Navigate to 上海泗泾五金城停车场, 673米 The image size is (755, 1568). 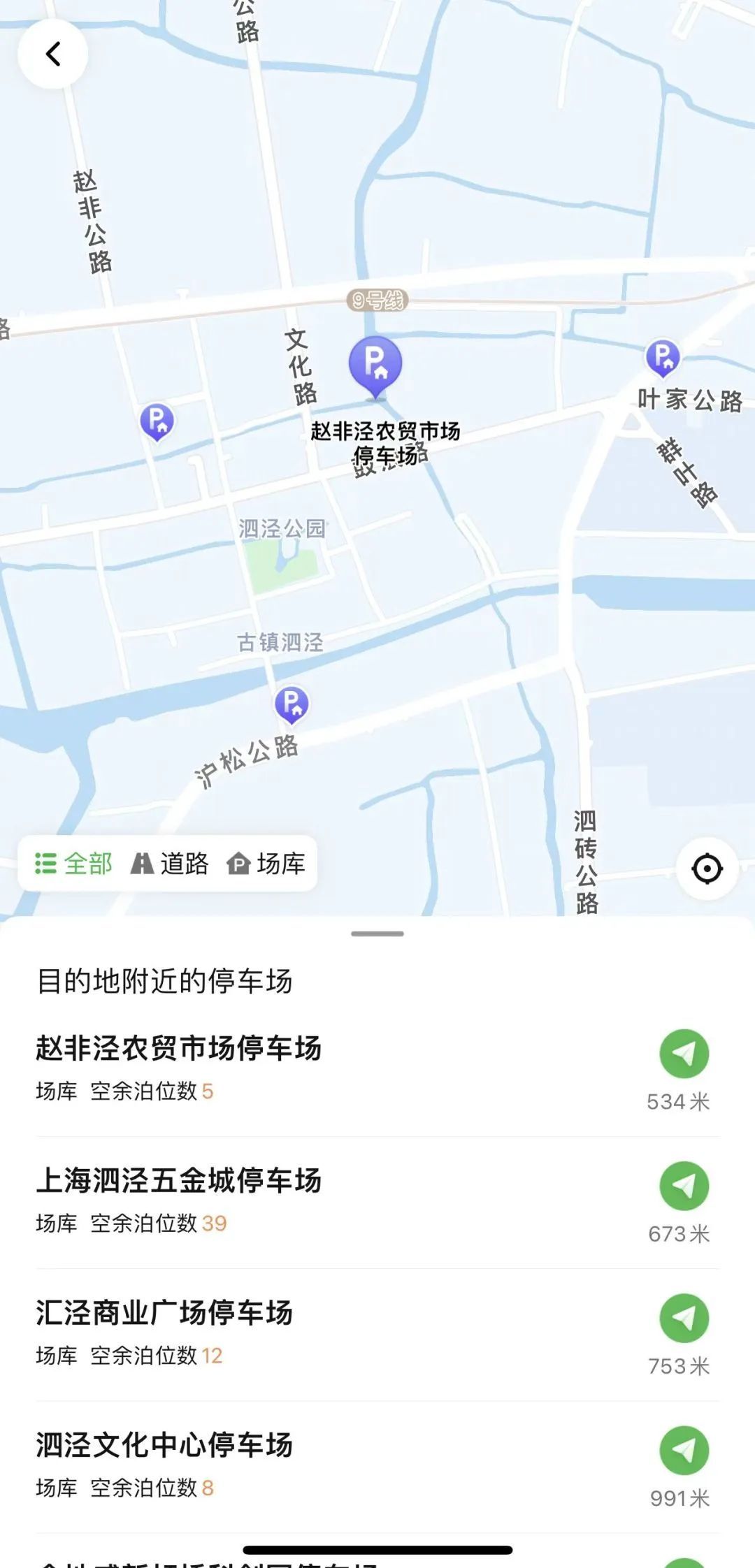[x=684, y=1186]
